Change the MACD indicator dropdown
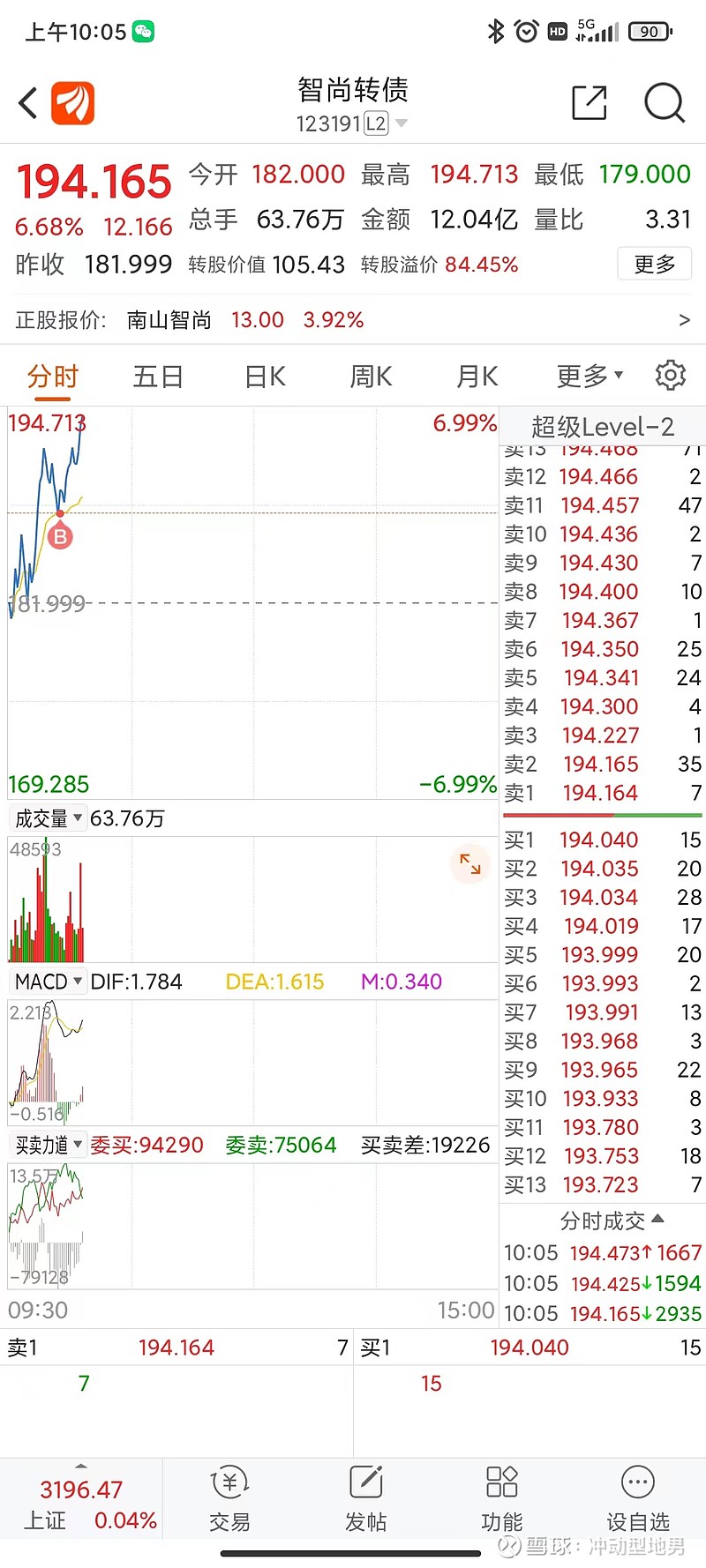 coord(49,982)
